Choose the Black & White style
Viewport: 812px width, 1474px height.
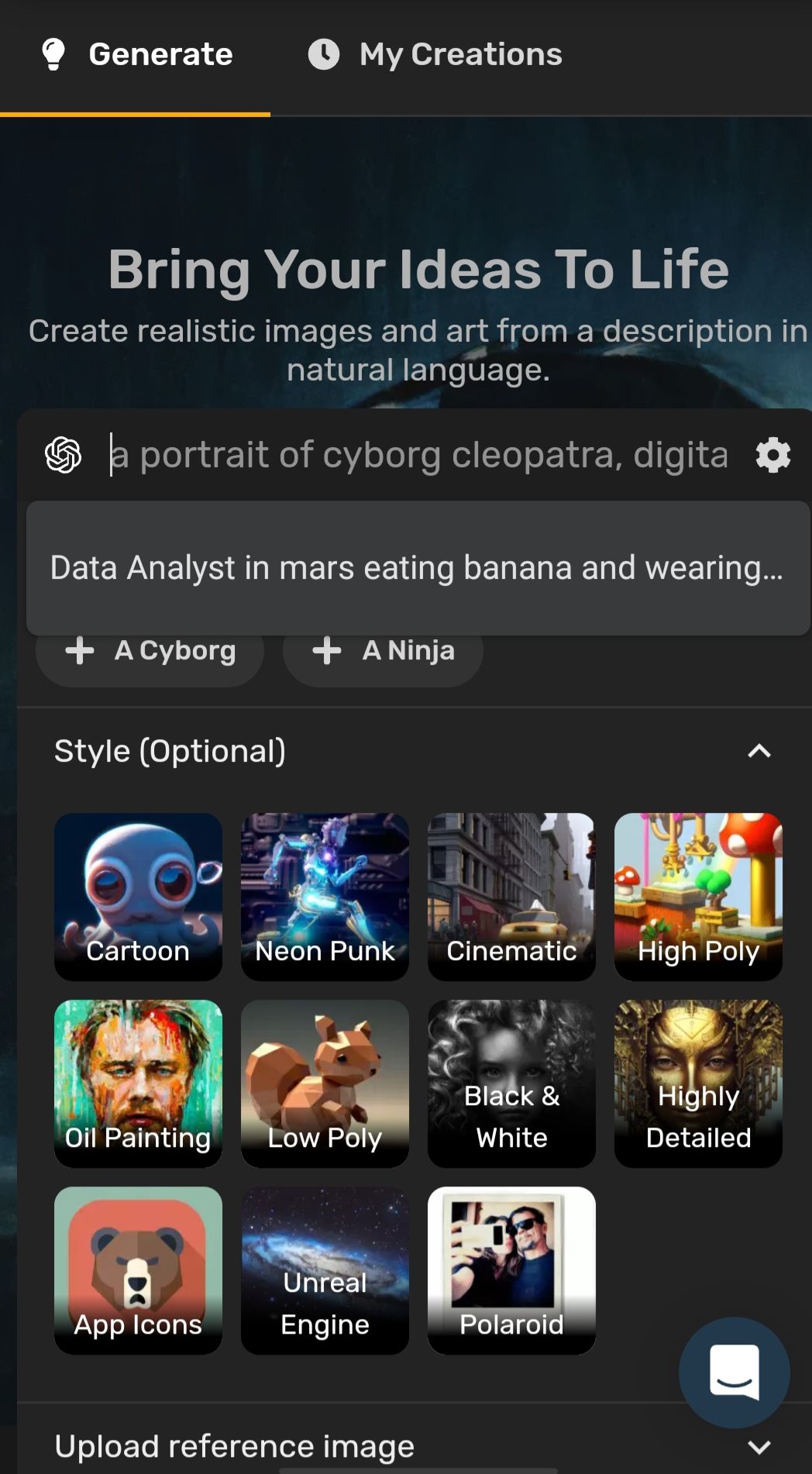pyautogui.click(x=511, y=1083)
